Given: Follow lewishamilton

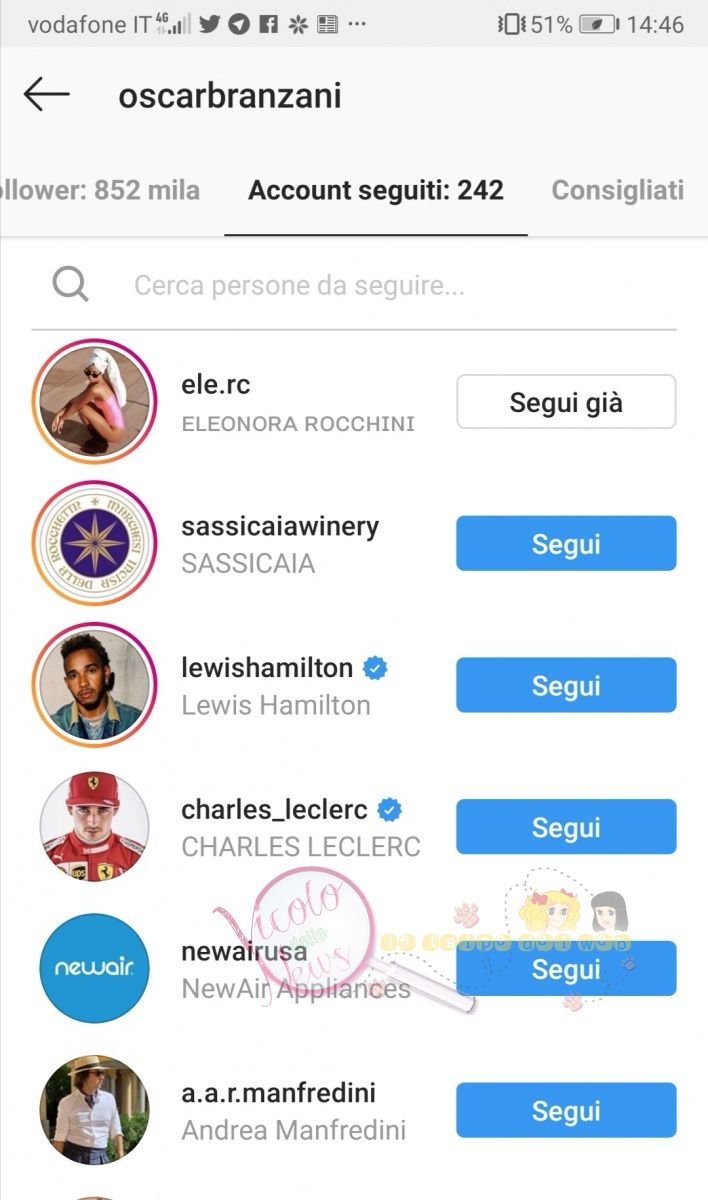Looking at the screenshot, I should click(566, 686).
